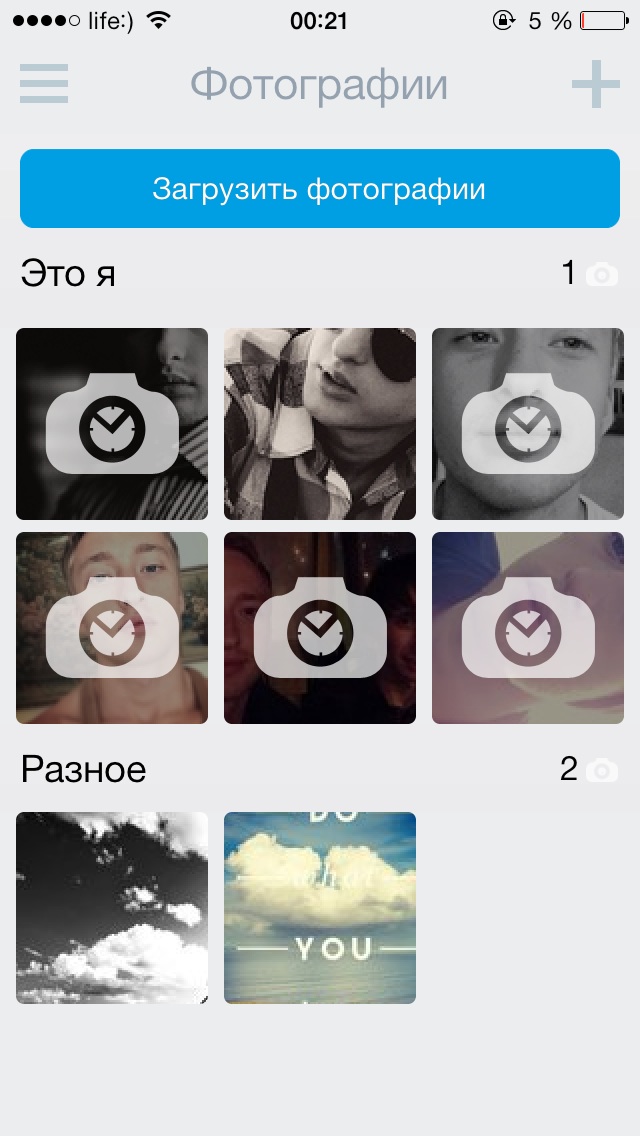Tap the Загрузить фотографии button

320,189
